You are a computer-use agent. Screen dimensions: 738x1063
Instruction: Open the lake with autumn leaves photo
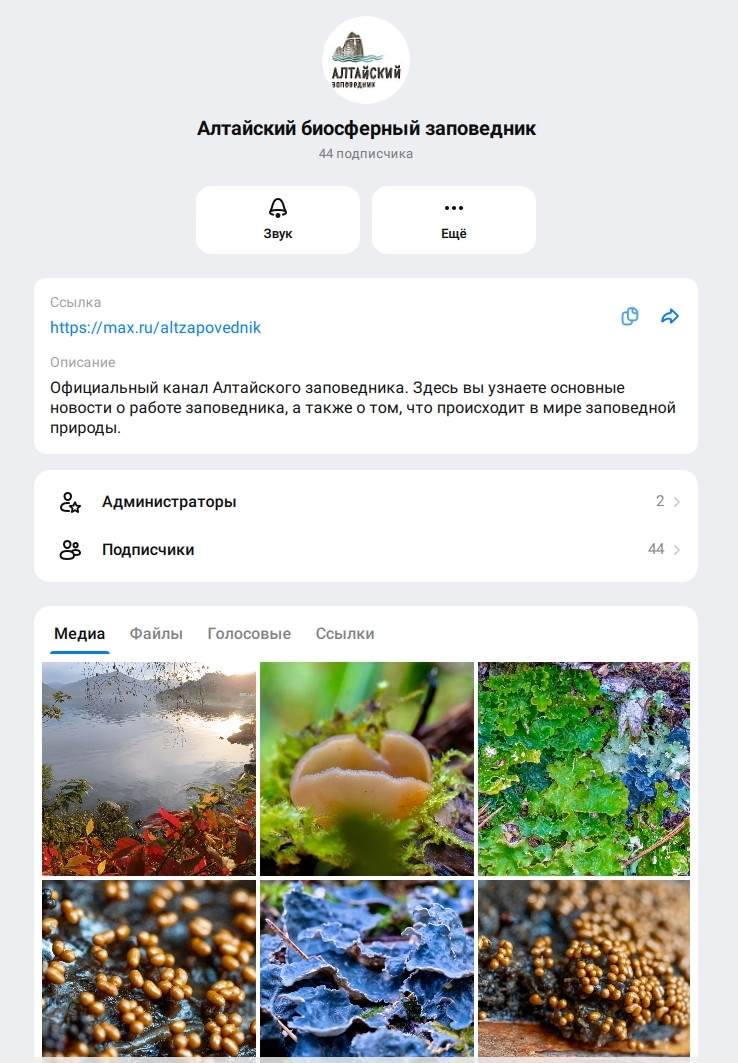tap(149, 768)
